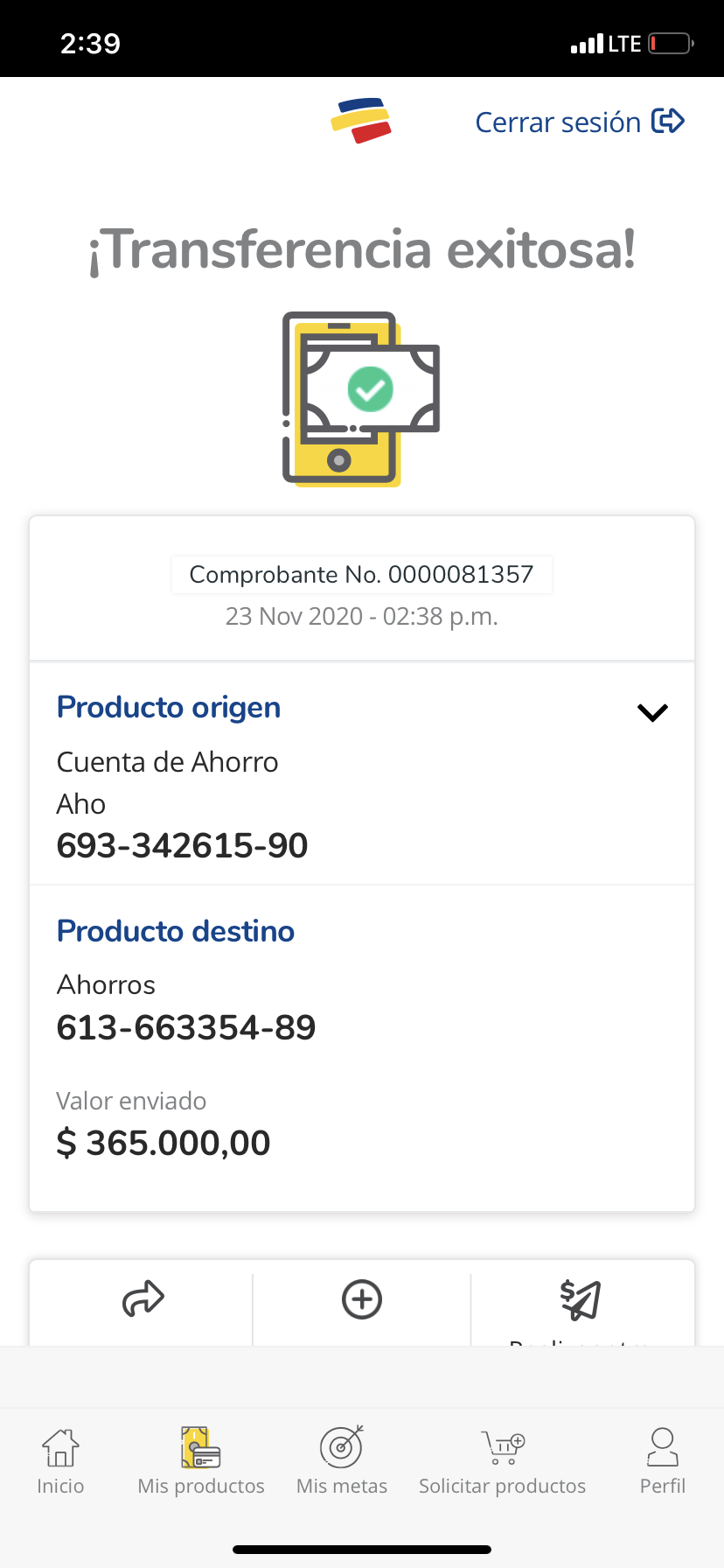724x1568 pixels.
Task: Expand the Producto origen details chevron
Action: (652, 712)
